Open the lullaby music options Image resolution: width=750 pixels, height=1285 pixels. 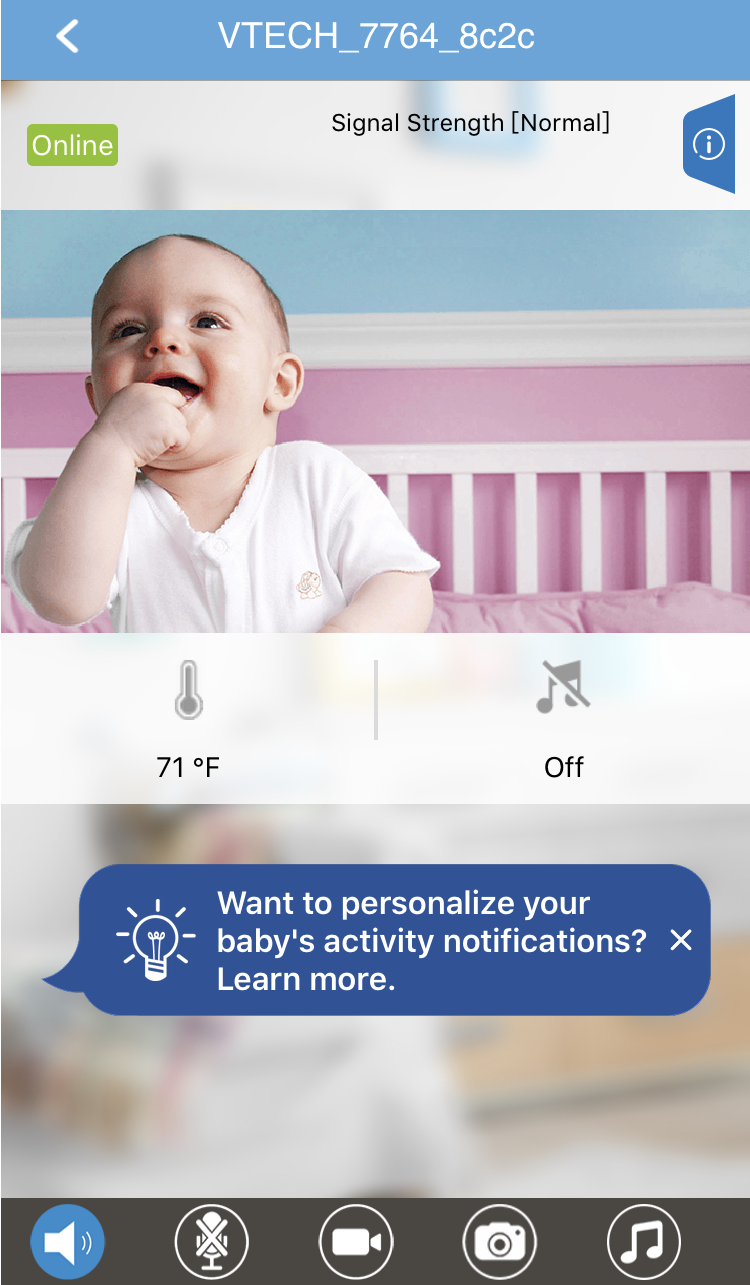(x=644, y=1242)
